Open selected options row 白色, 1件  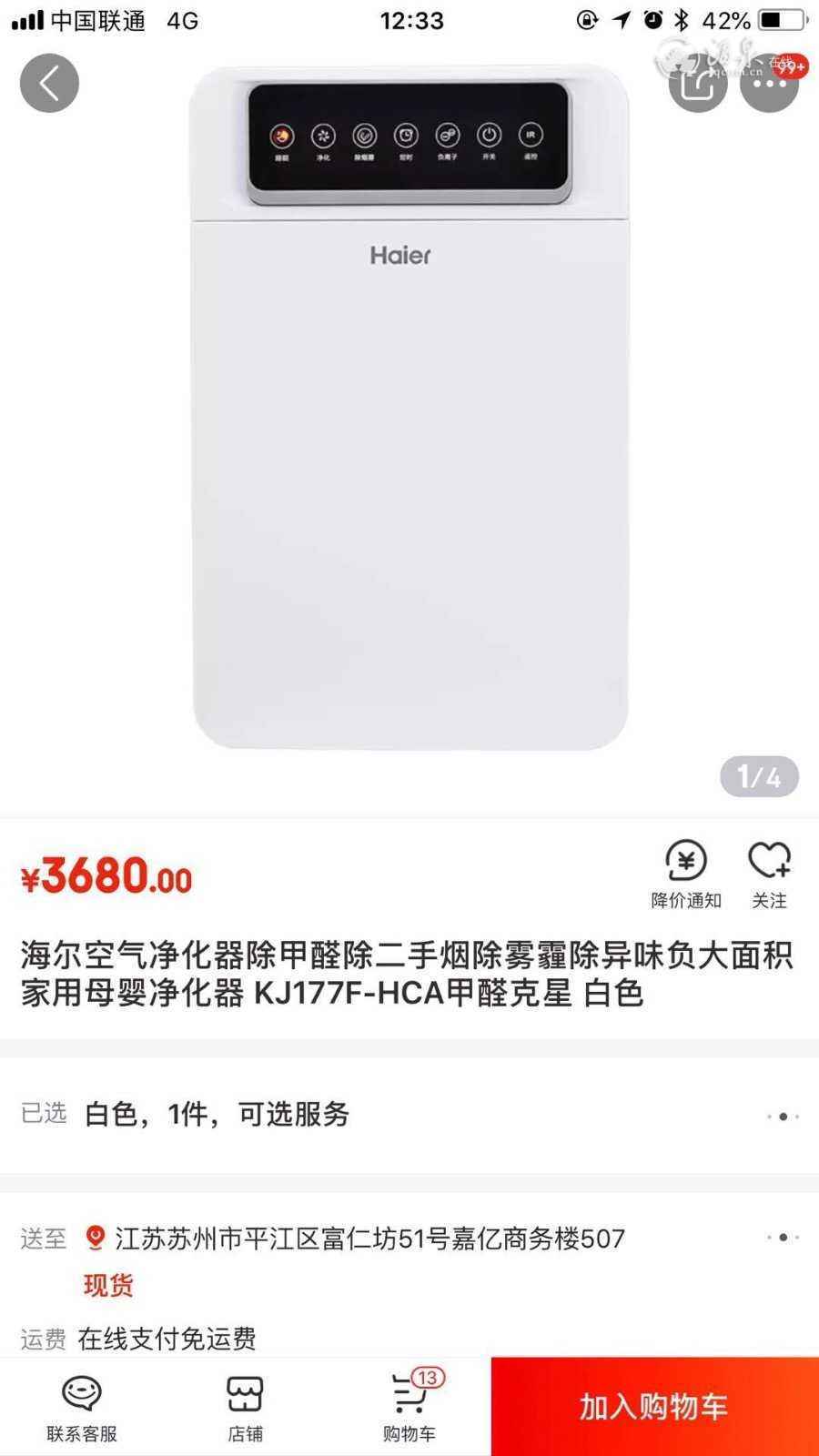409,1115
